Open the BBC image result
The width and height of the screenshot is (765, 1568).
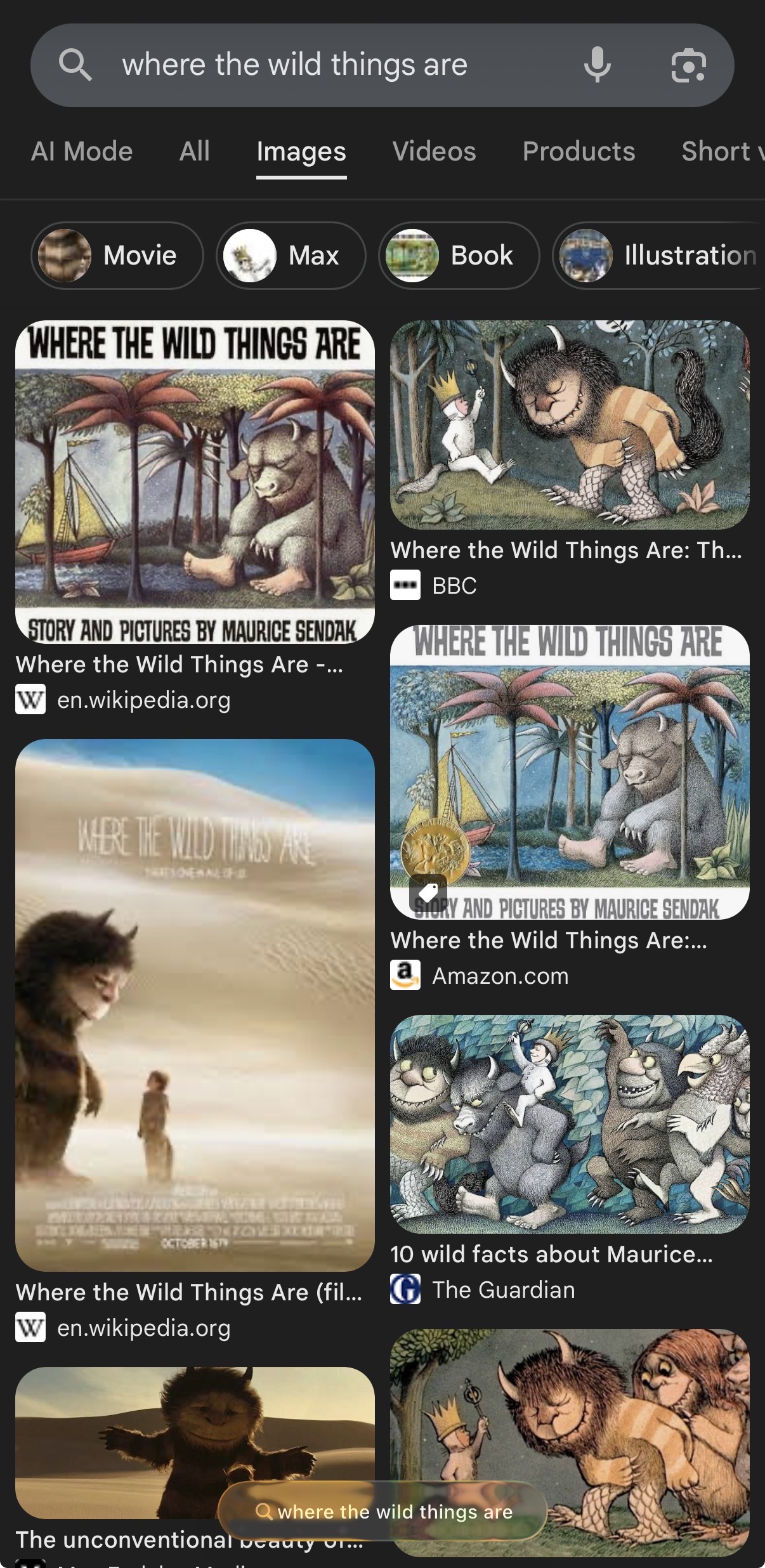pyautogui.click(x=570, y=425)
